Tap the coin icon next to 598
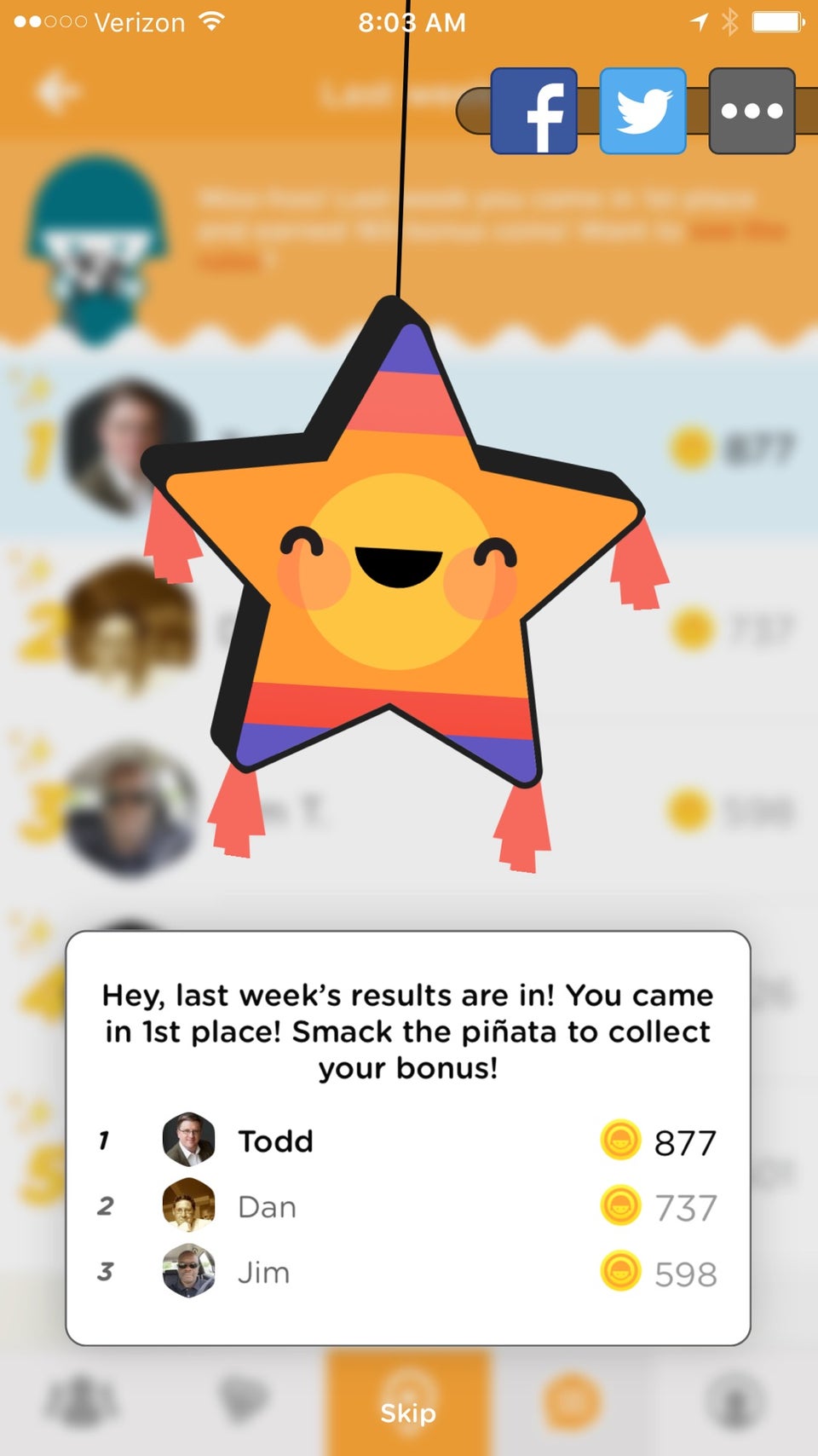818x1456 pixels. pyautogui.click(x=623, y=1272)
